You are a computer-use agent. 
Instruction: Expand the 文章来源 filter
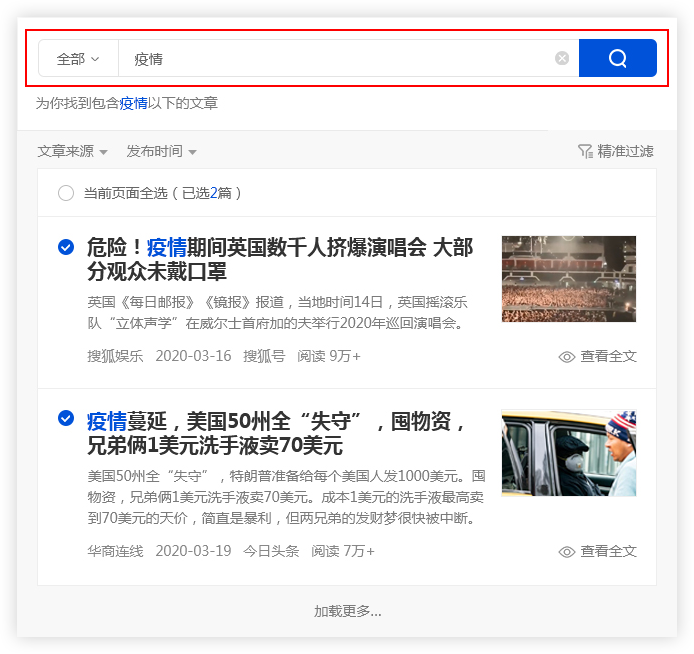[72, 151]
